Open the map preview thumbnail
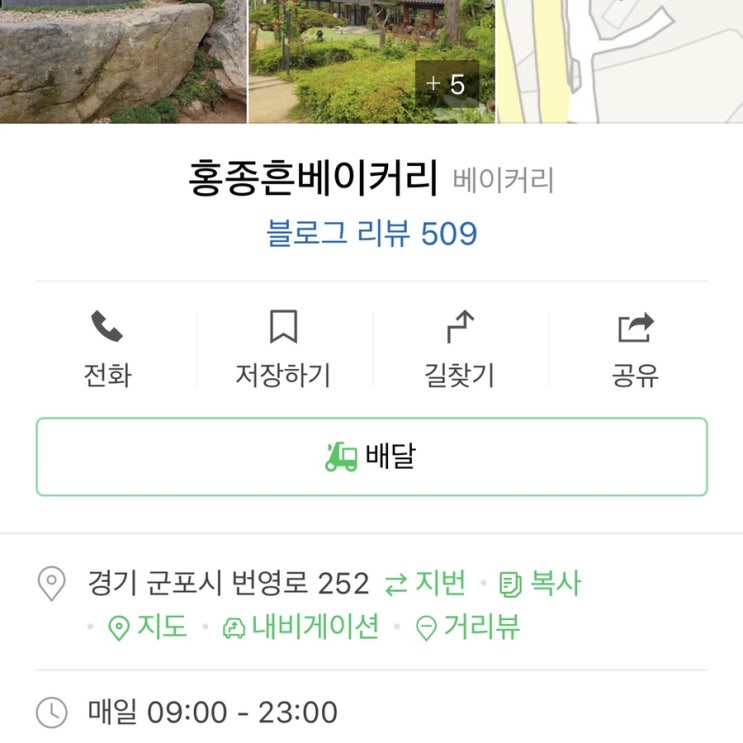Screen dimensions: 743x743 tap(620, 60)
